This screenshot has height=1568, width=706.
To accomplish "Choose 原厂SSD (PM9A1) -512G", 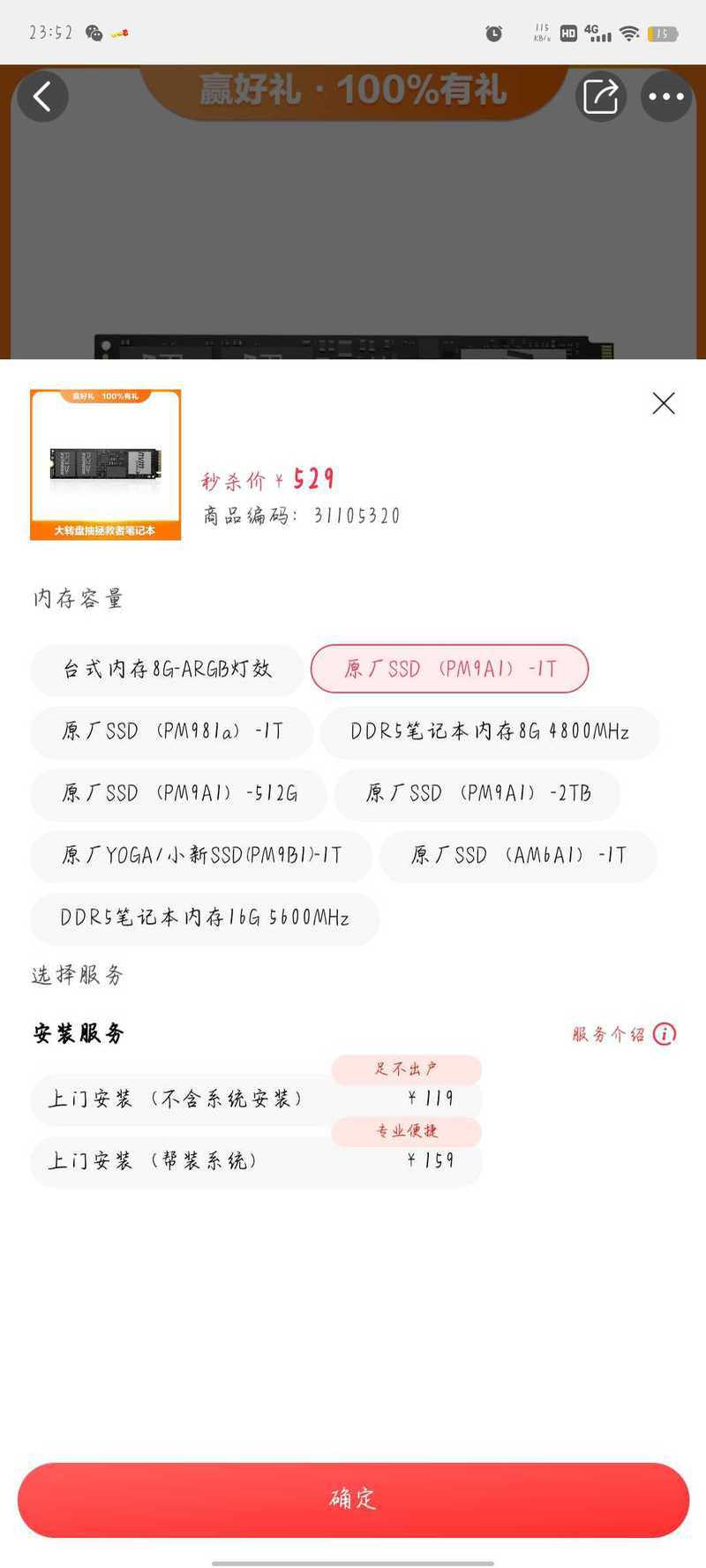I will 179,793.
